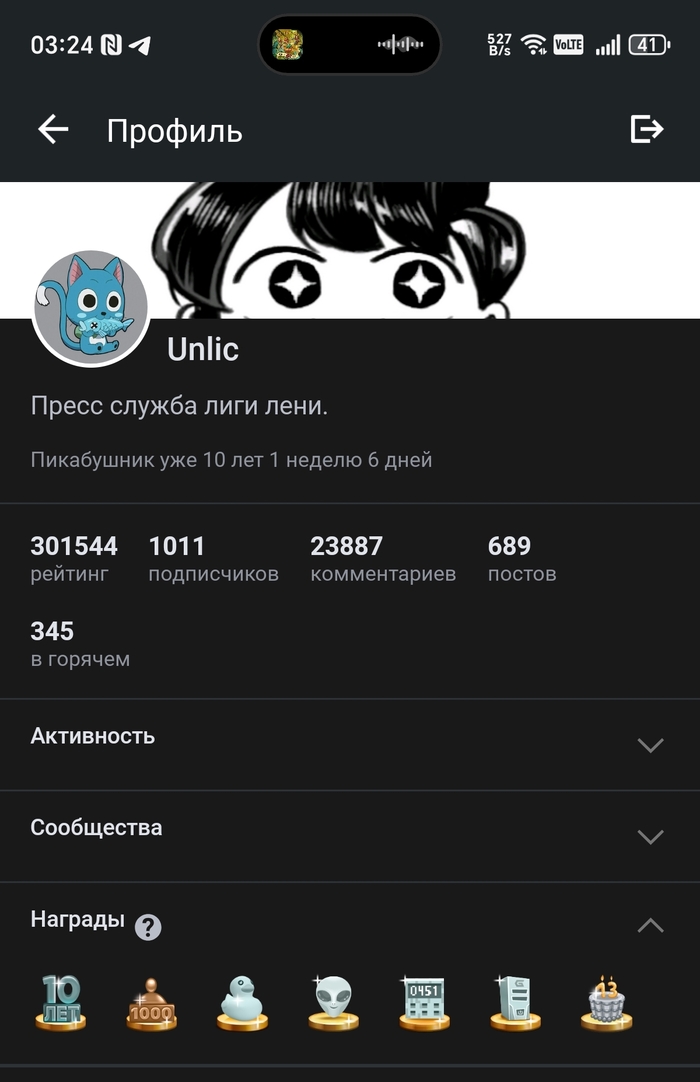Open the rubber duck award
This screenshot has height=1082, width=700.
(242, 1003)
